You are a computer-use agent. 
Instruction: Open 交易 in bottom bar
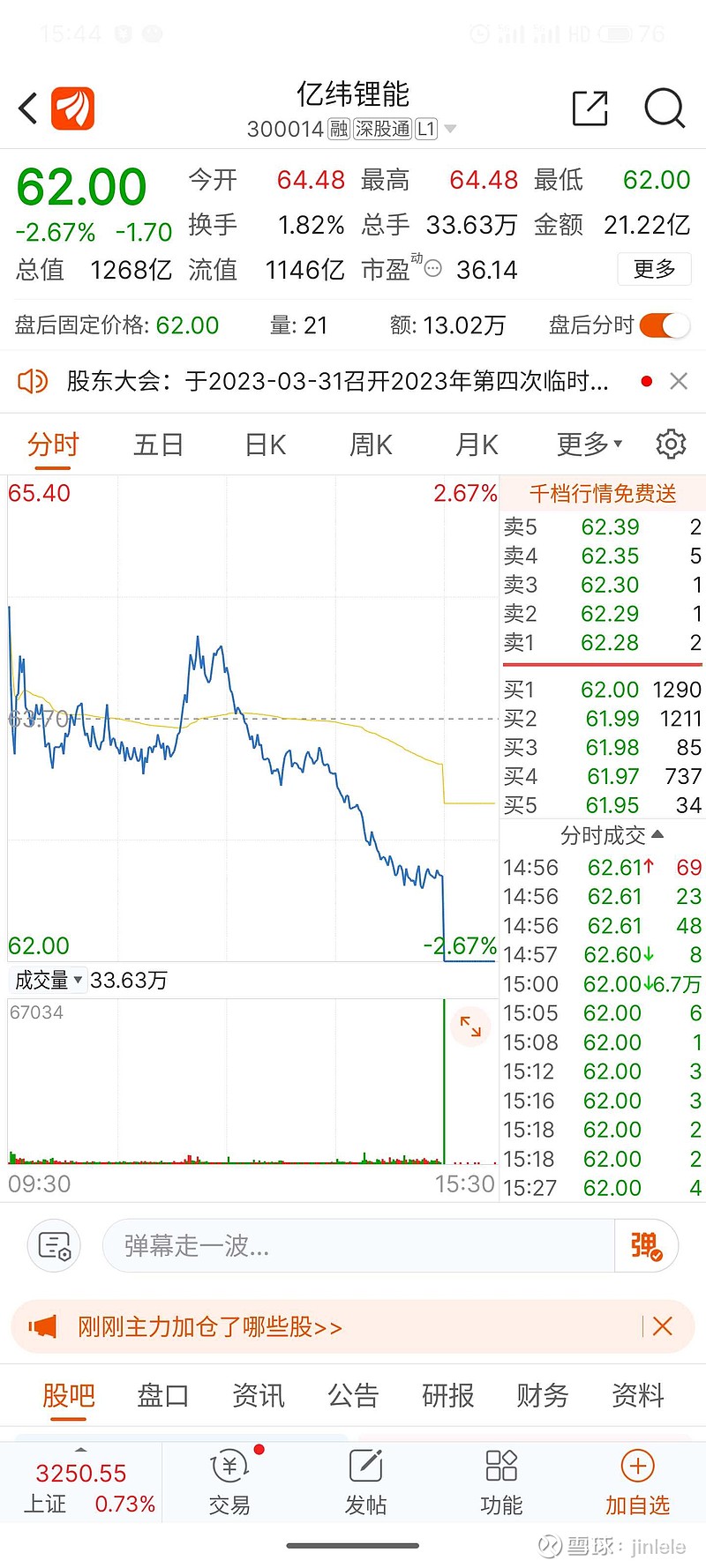click(x=229, y=1482)
